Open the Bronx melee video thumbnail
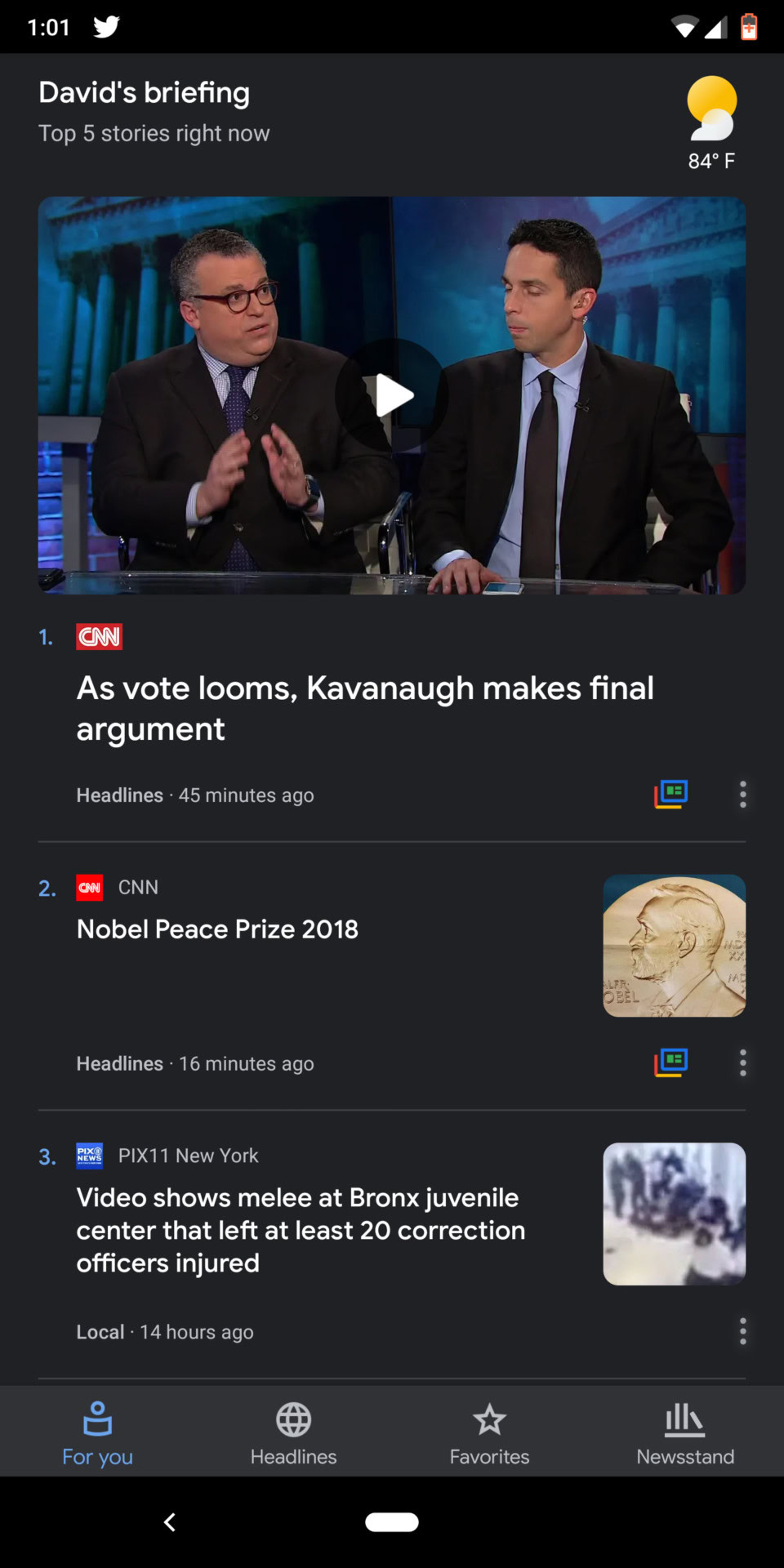784x1568 pixels. pos(674,1214)
